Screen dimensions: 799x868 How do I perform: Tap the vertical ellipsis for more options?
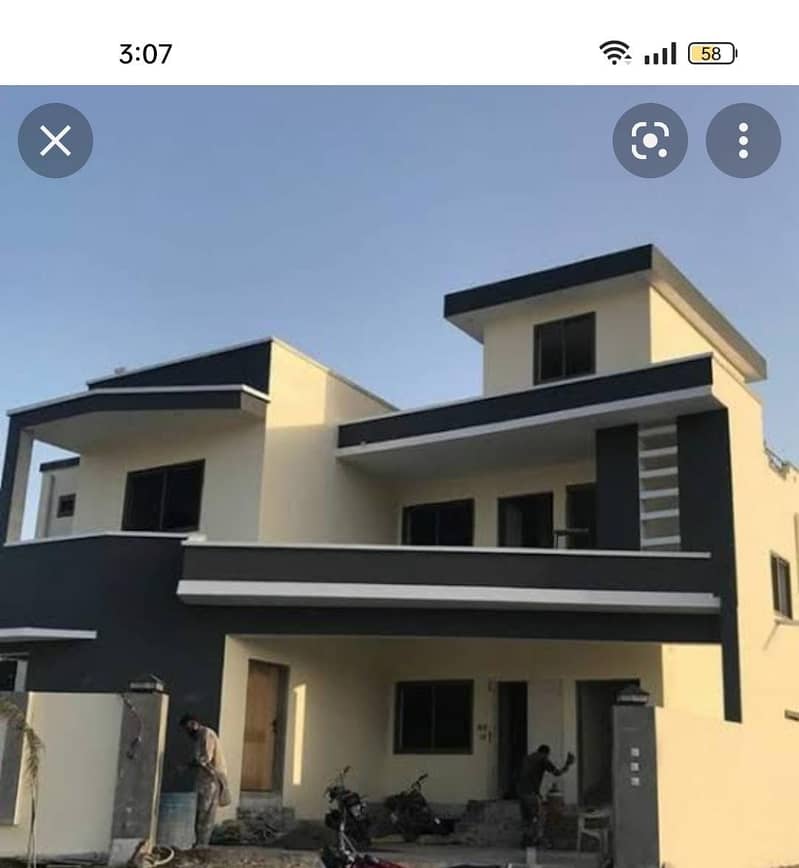tap(742, 140)
